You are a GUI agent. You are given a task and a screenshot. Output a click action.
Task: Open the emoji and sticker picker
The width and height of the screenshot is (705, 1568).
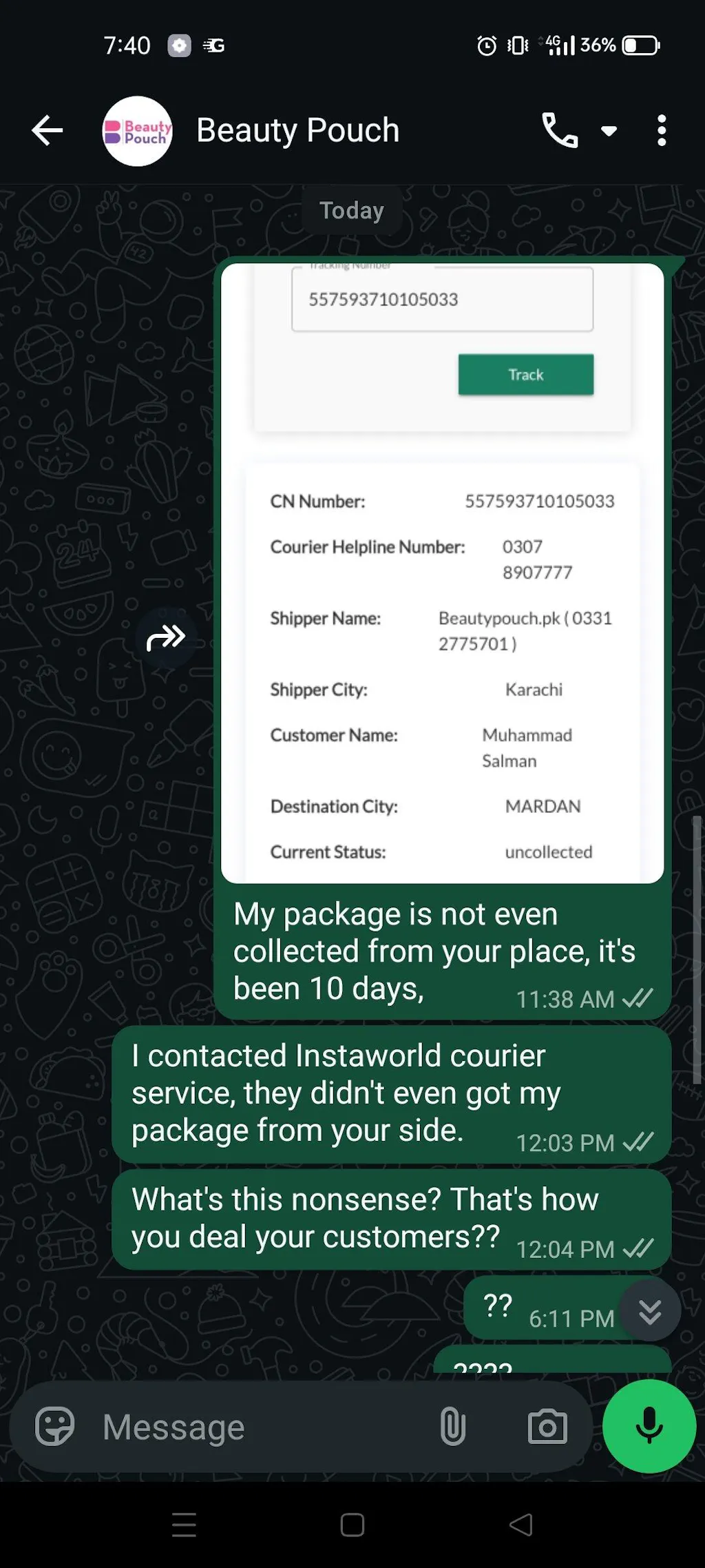pos(55,1426)
